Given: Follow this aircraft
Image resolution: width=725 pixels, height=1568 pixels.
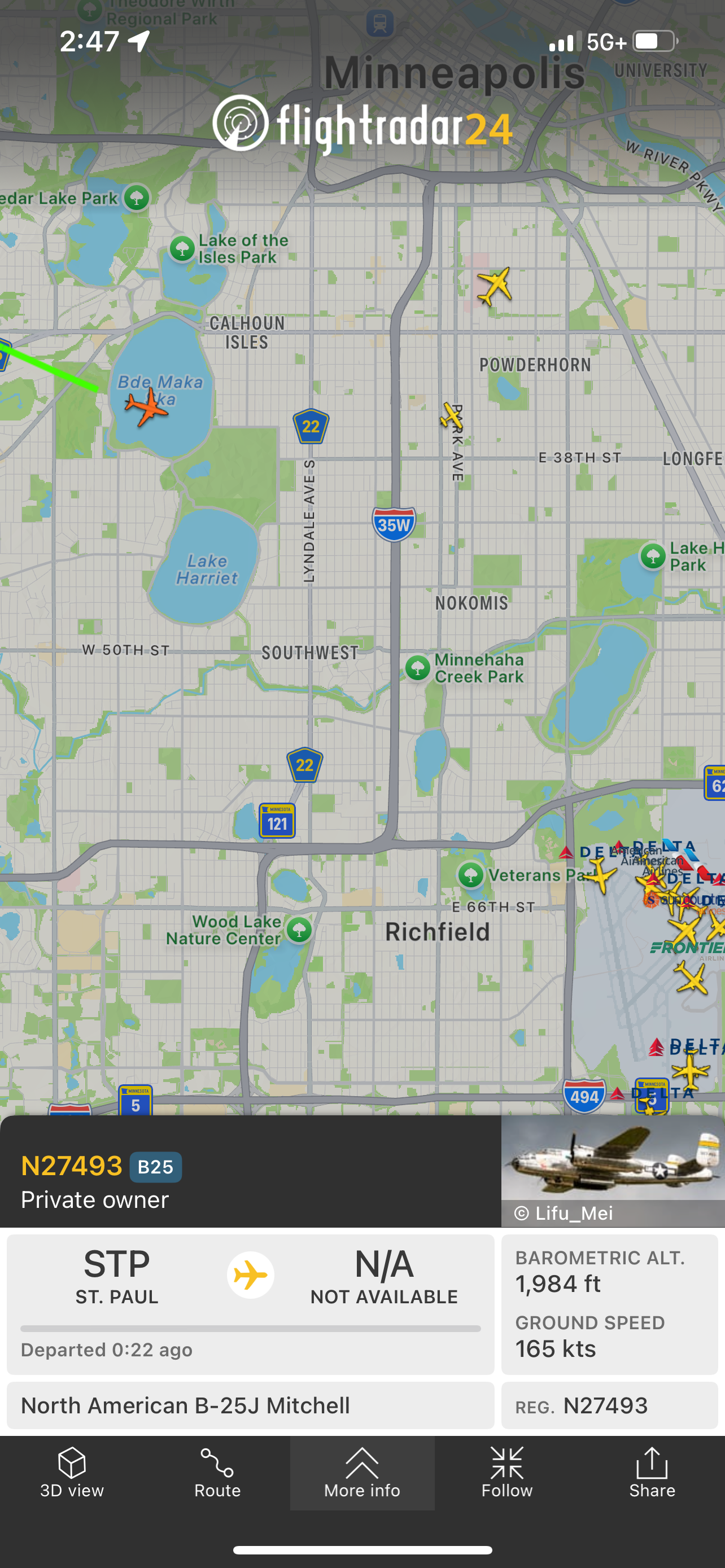Looking at the screenshot, I should tap(507, 1472).
